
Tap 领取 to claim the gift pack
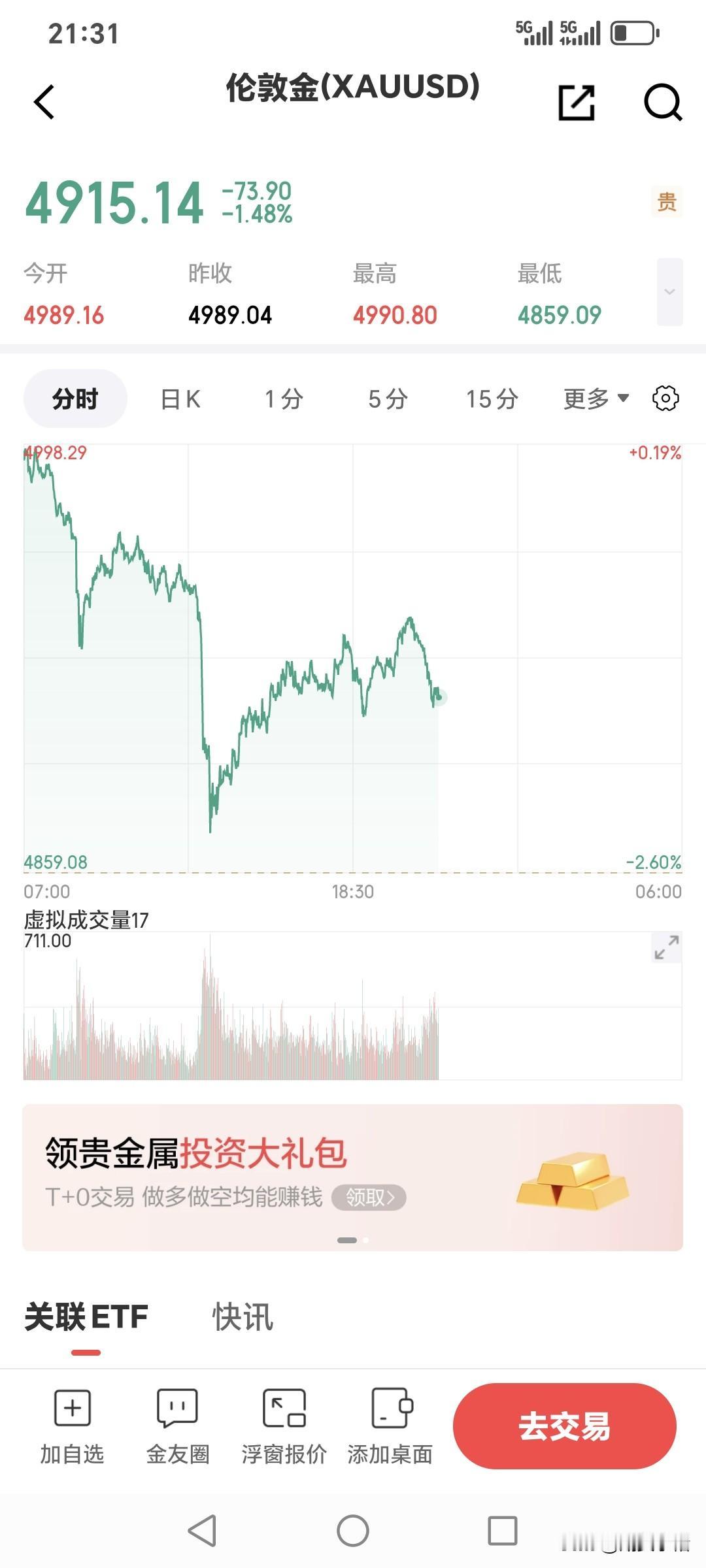pos(369,1196)
